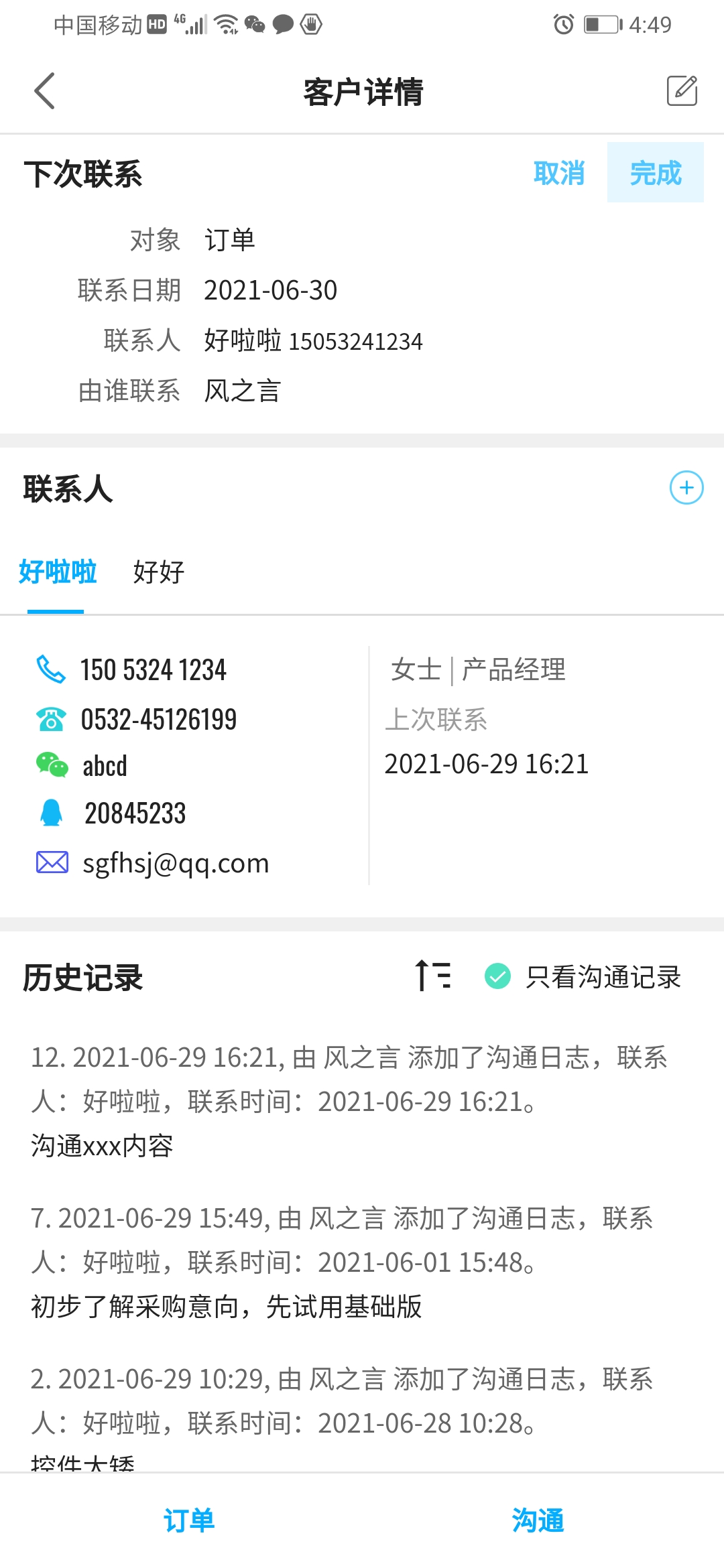
Task: Toggle history record sort order
Action: point(433,976)
